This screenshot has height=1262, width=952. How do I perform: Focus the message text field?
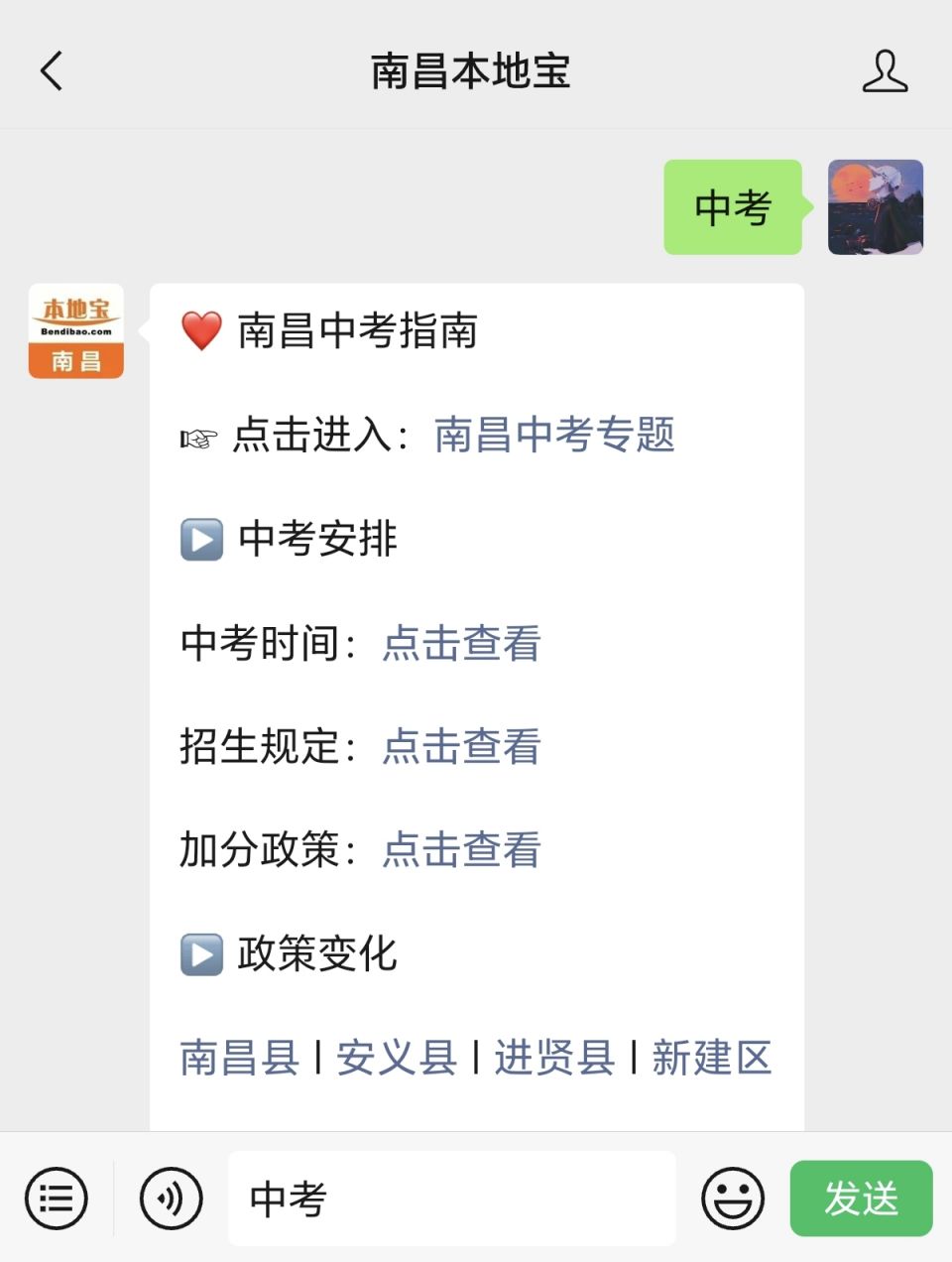tap(452, 1199)
